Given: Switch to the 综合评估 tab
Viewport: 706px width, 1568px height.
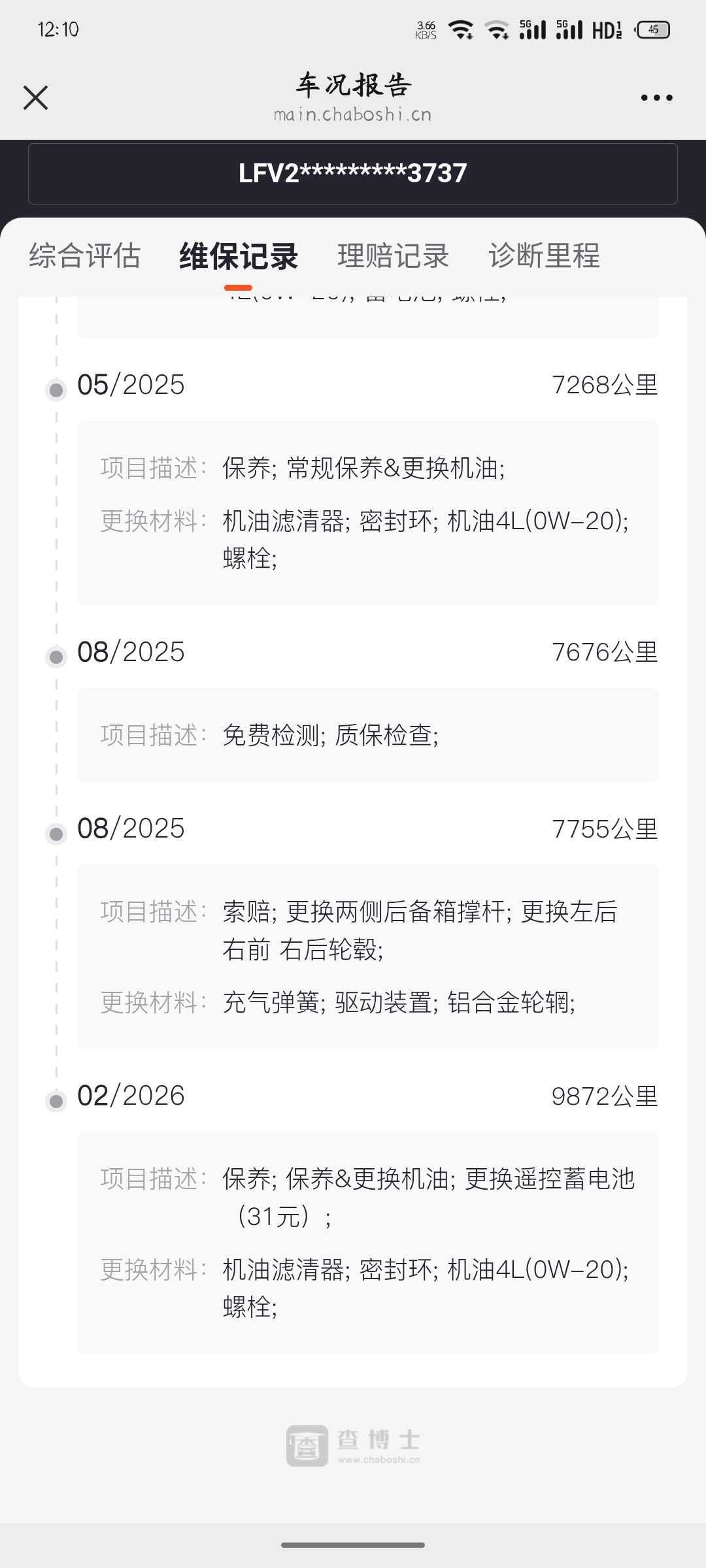Looking at the screenshot, I should (x=85, y=255).
